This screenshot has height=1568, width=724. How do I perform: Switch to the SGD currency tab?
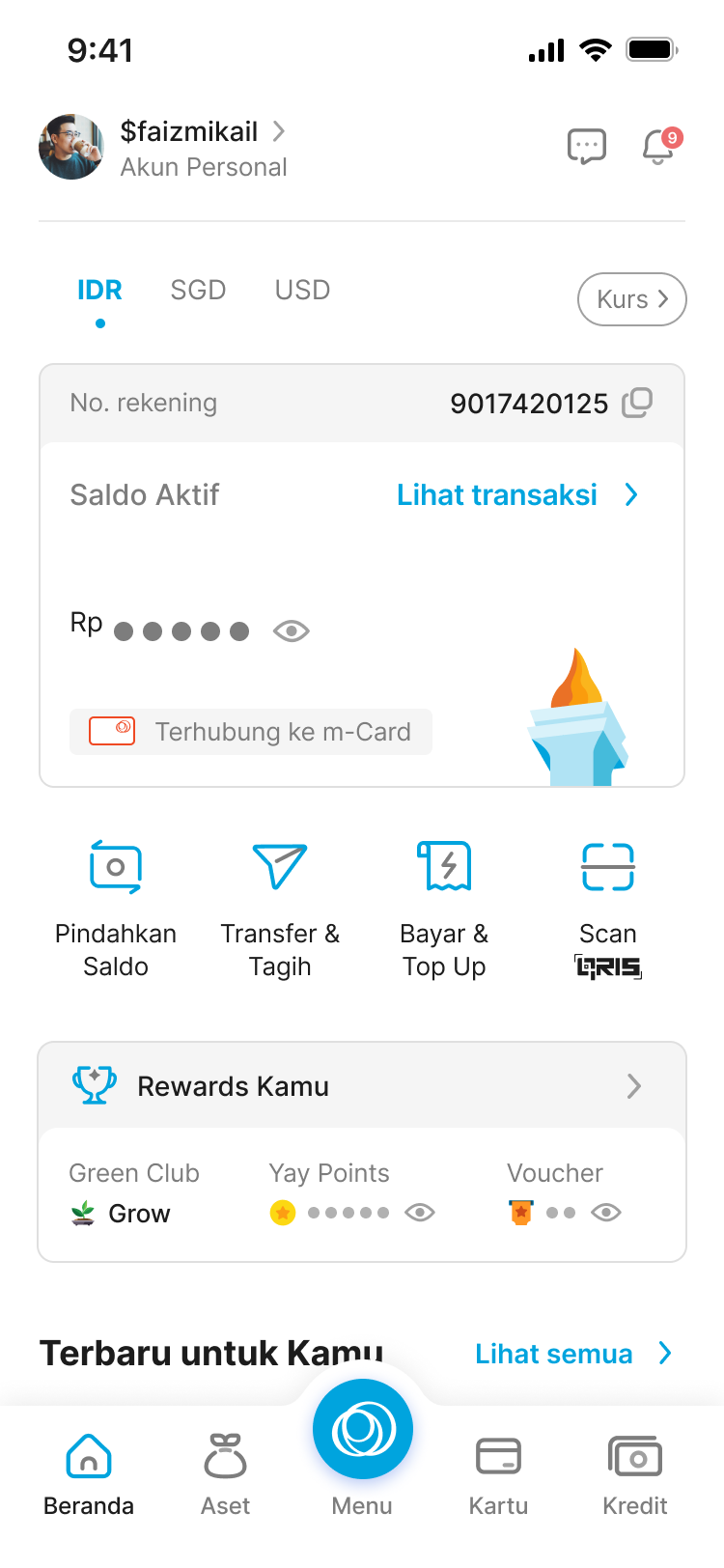(x=198, y=291)
